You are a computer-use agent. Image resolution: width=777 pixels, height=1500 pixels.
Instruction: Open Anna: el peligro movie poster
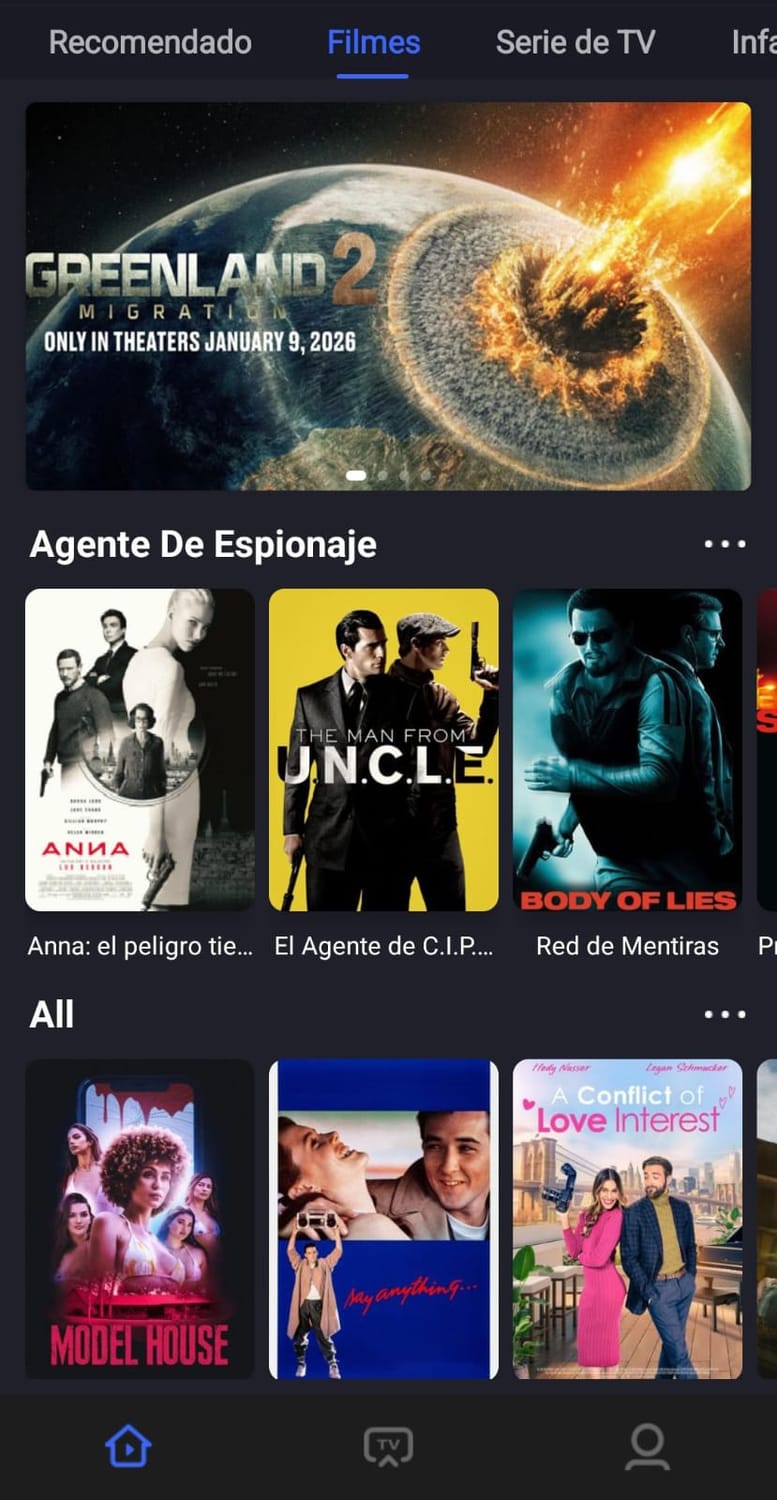pos(140,750)
